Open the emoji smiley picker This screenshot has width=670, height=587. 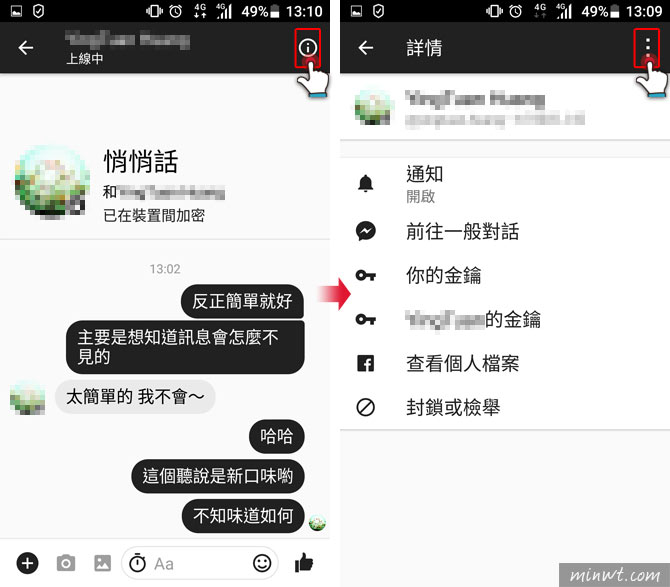[x=262, y=564]
